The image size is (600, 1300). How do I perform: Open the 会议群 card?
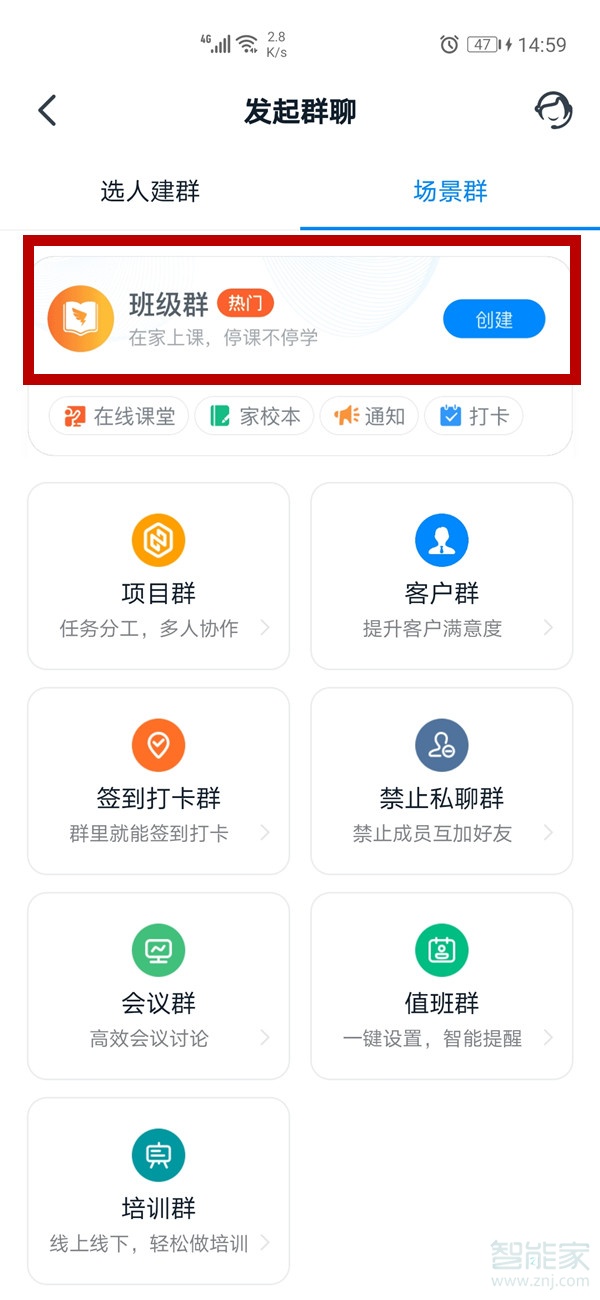(158, 986)
